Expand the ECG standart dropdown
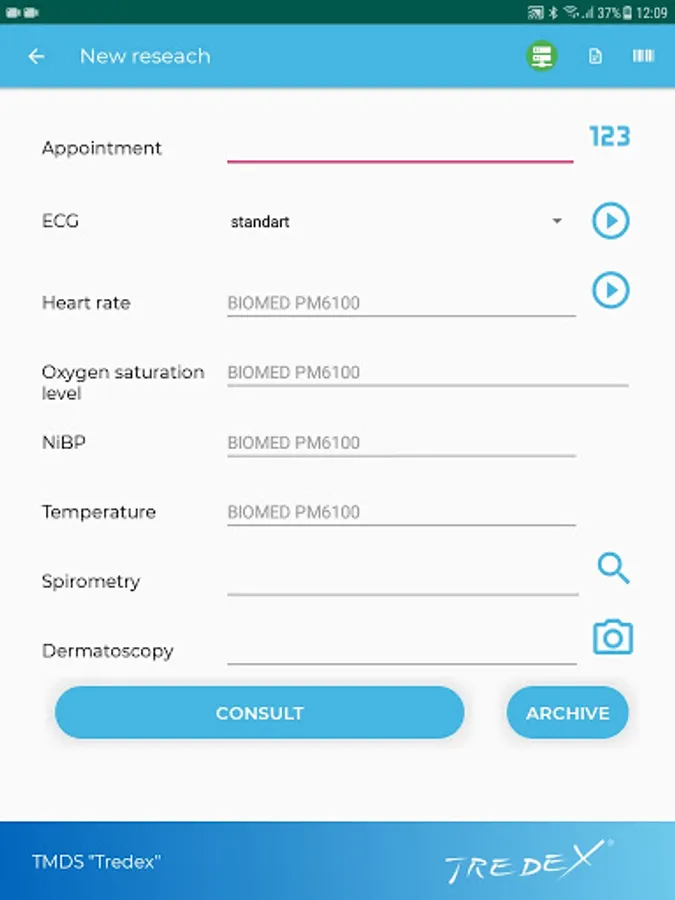This screenshot has width=675, height=900. 396,222
